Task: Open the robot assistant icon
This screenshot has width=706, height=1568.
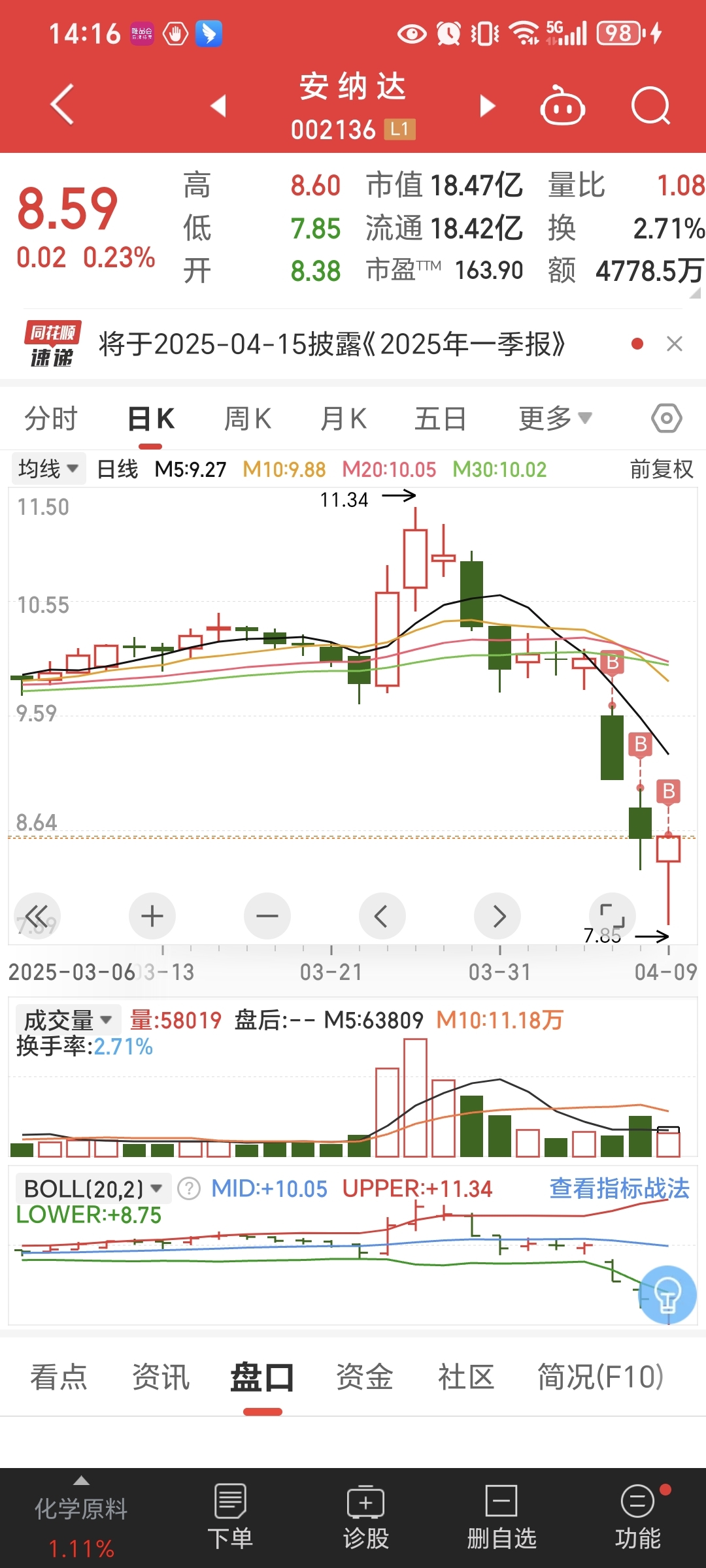Action: coord(562,105)
